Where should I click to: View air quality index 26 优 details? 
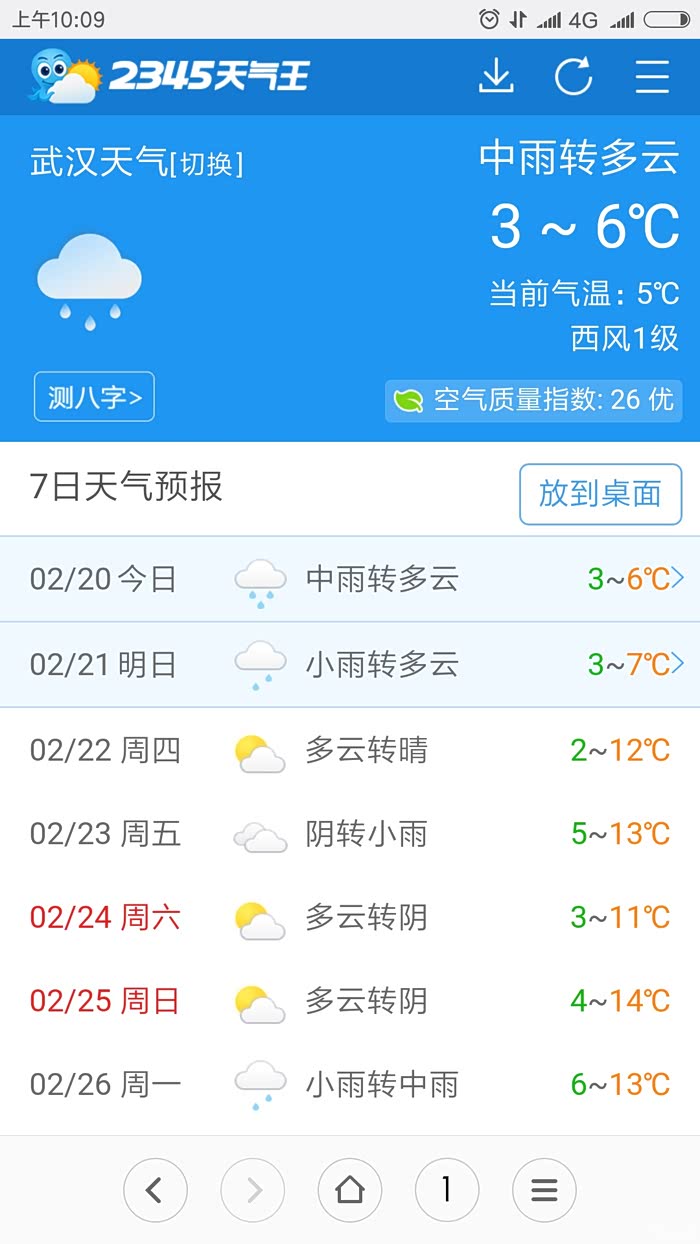click(534, 400)
